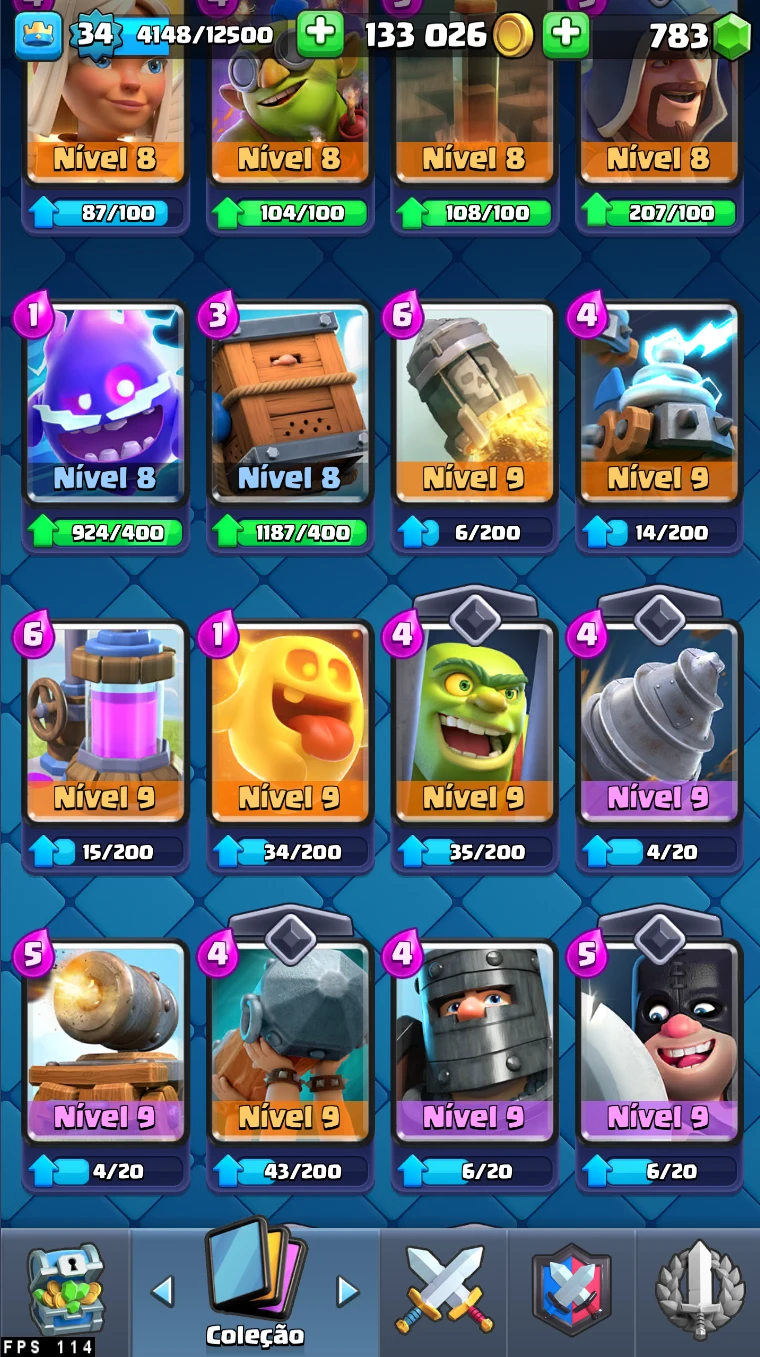Switch to the crossed swords battle tab
The width and height of the screenshot is (760, 1357).
click(445, 1290)
